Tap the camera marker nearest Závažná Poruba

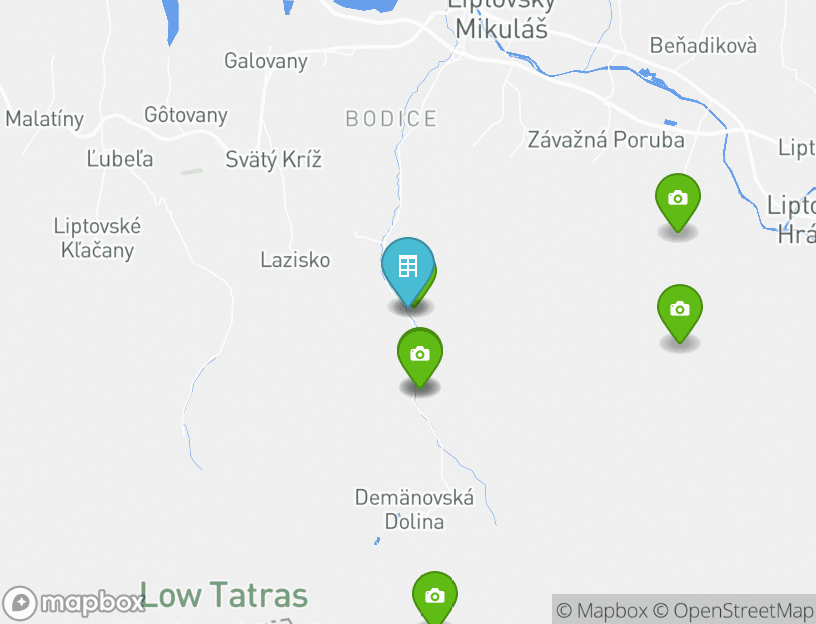coord(677,199)
